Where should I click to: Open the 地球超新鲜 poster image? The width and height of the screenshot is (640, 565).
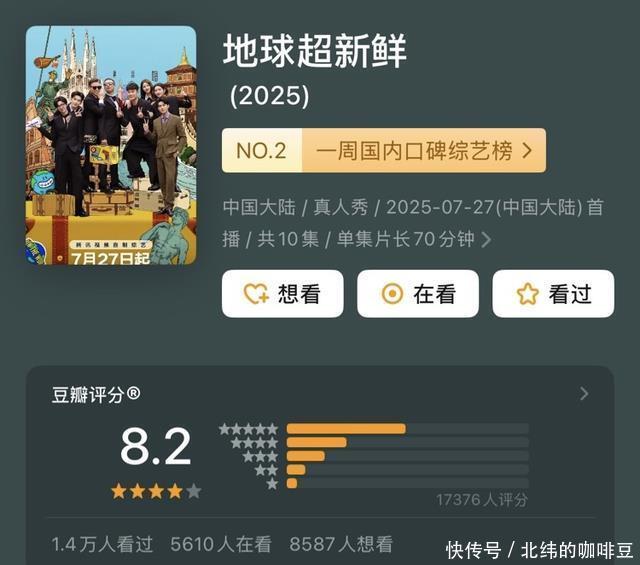point(111,145)
